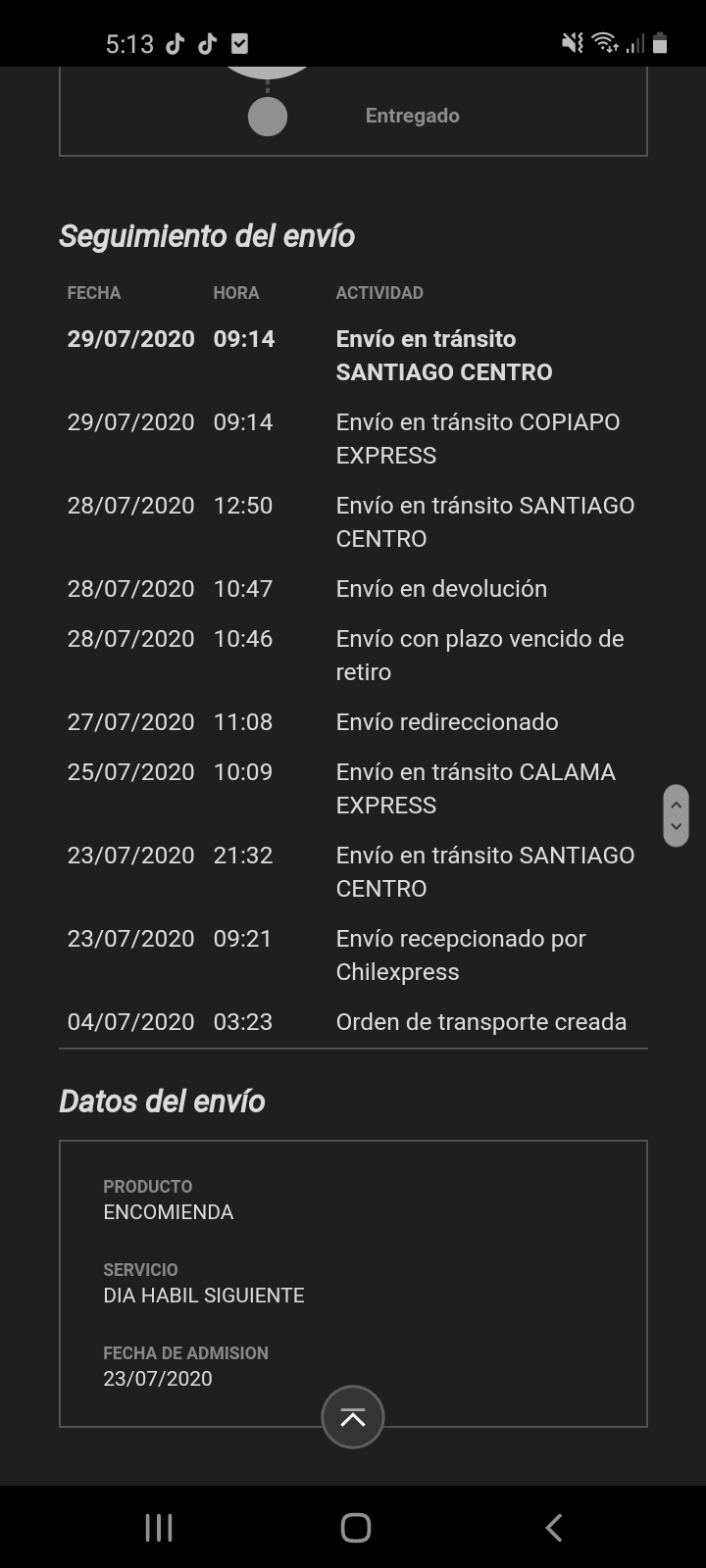Go to the home screen
The height and width of the screenshot is (1568, 706).
pyautogui.click(x=355, y=1527)
